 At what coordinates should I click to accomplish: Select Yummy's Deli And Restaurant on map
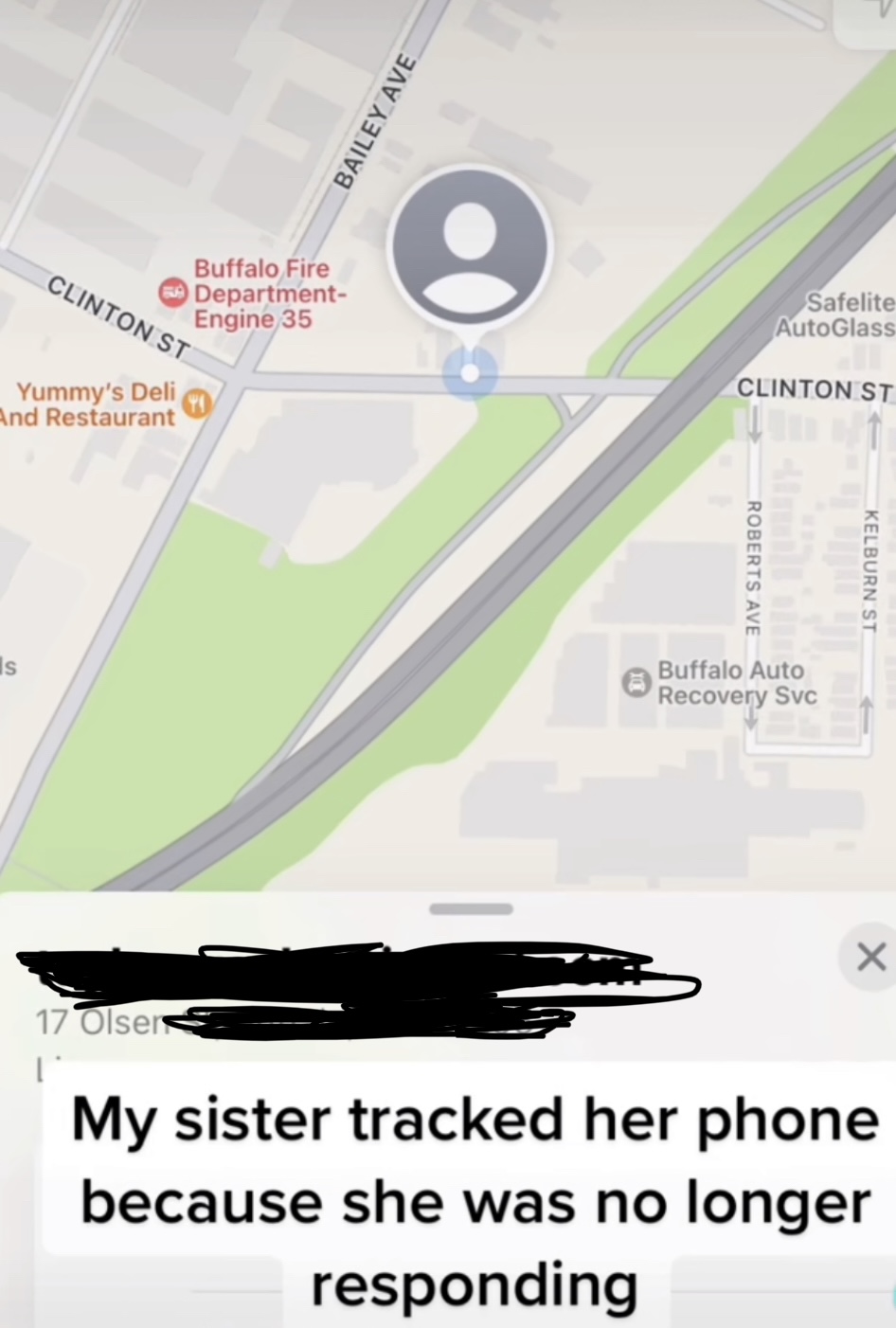point(198,404)
